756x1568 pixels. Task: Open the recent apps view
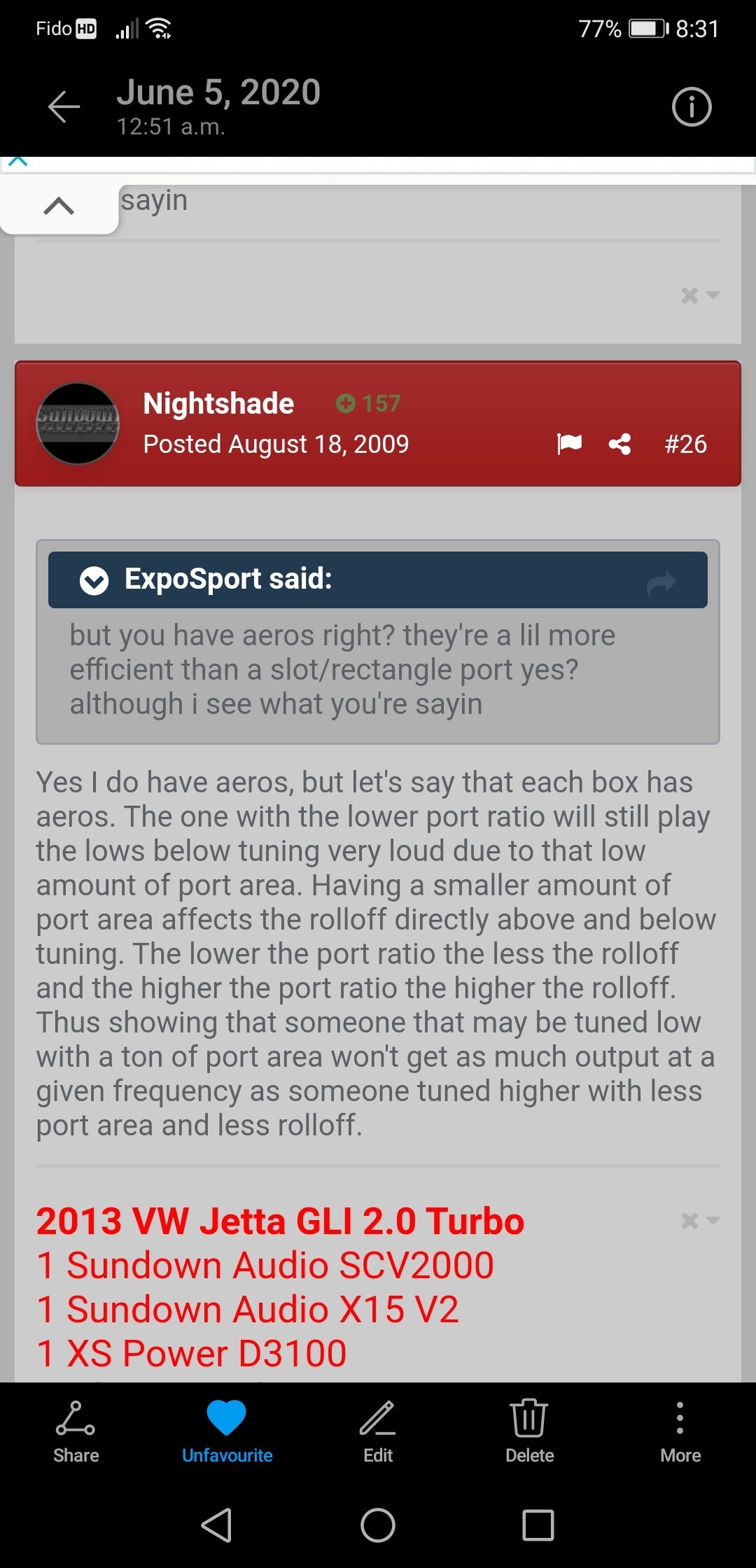click(538, 1525)
